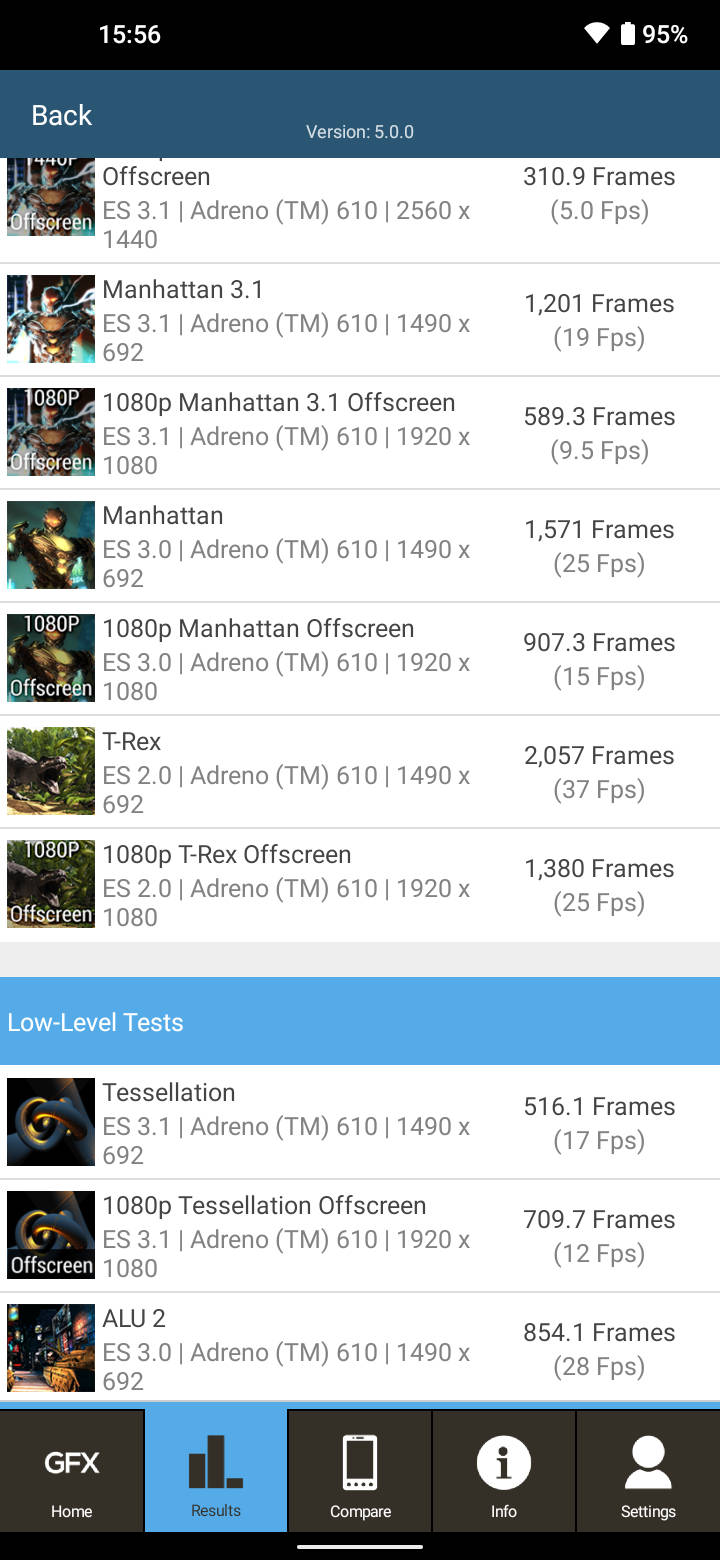Open the 1080p Manhattan Offscreen result
Image resolution: width=720 pixels, height=1560 pixels.
pos(360,659)
